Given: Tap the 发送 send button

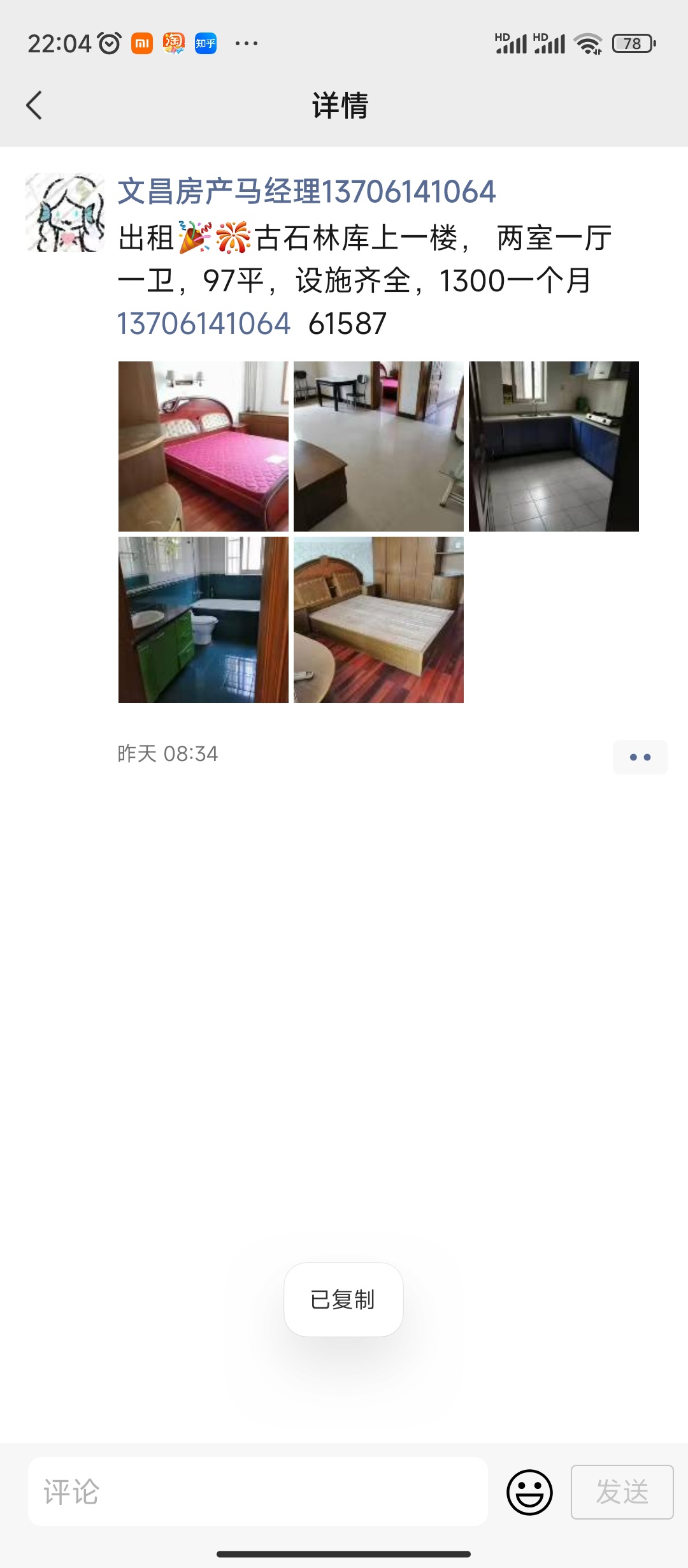Looking at the screenshot, I should 622,1492.
